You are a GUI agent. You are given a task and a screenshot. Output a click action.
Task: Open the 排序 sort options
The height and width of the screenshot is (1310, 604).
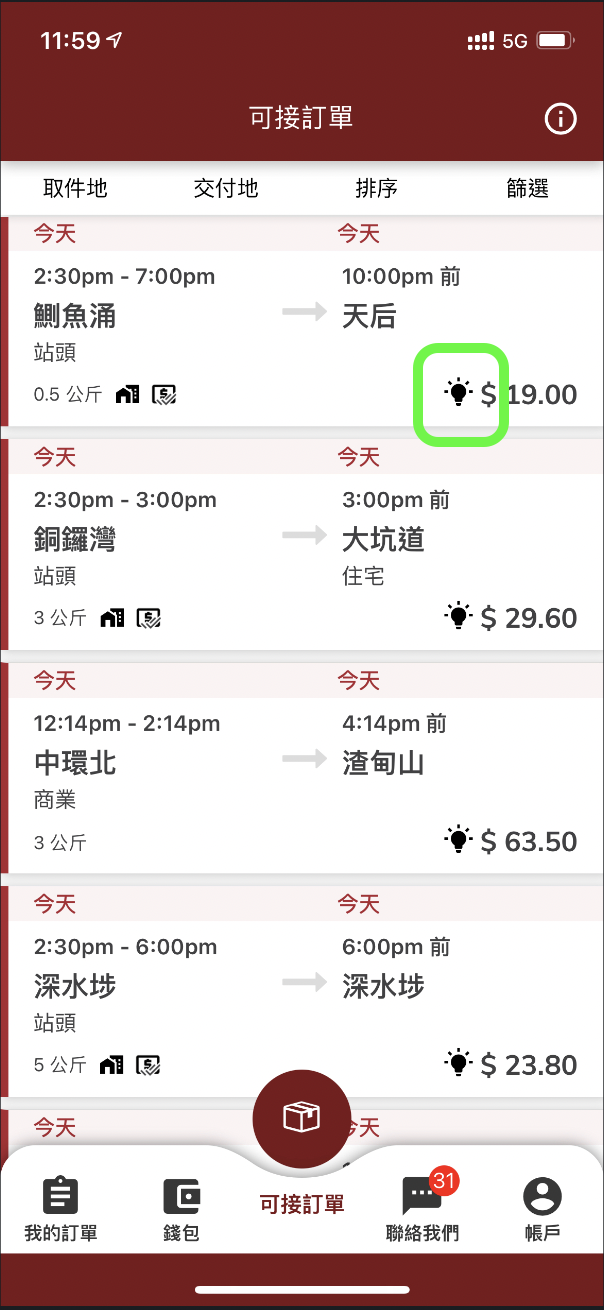[377, 188]
